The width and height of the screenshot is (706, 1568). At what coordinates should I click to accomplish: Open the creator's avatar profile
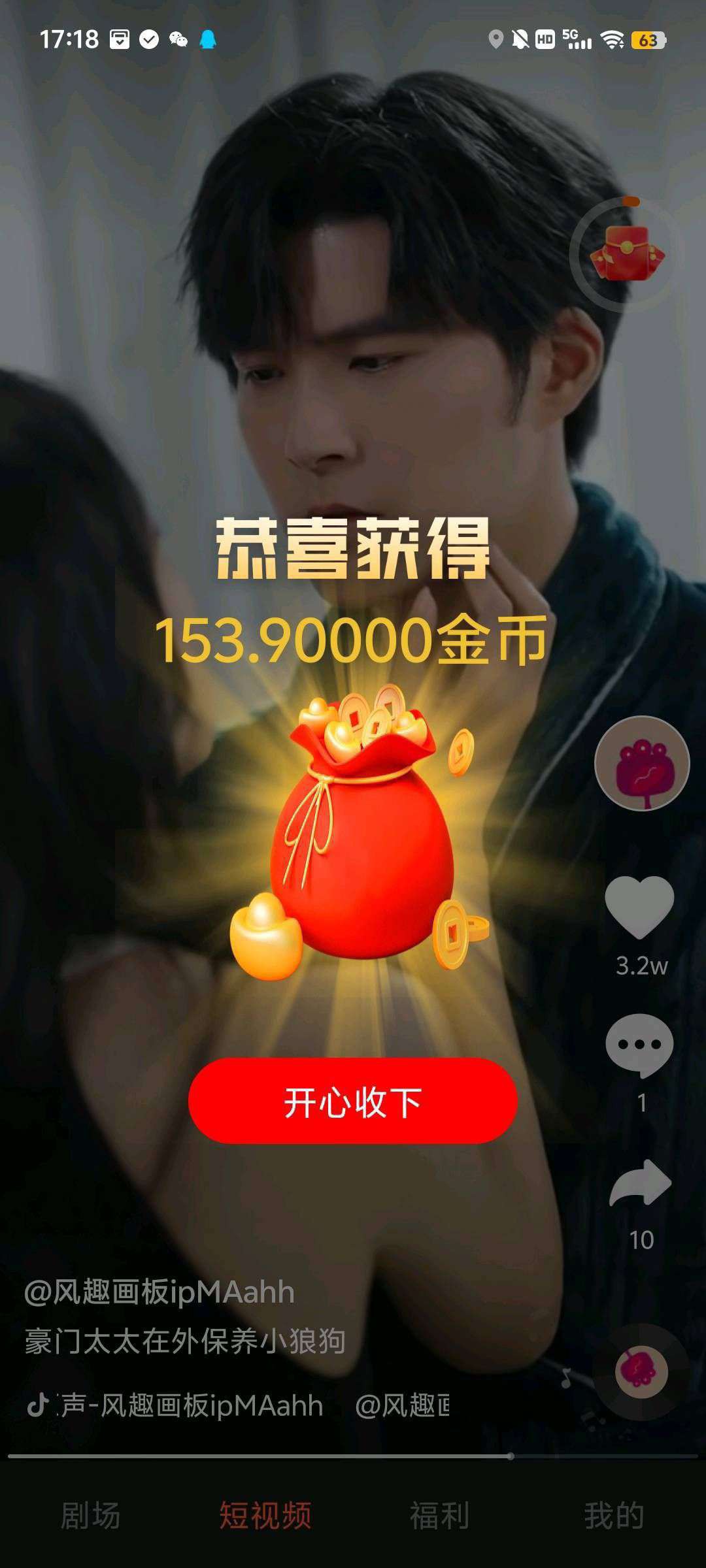(x=641, y=763)
